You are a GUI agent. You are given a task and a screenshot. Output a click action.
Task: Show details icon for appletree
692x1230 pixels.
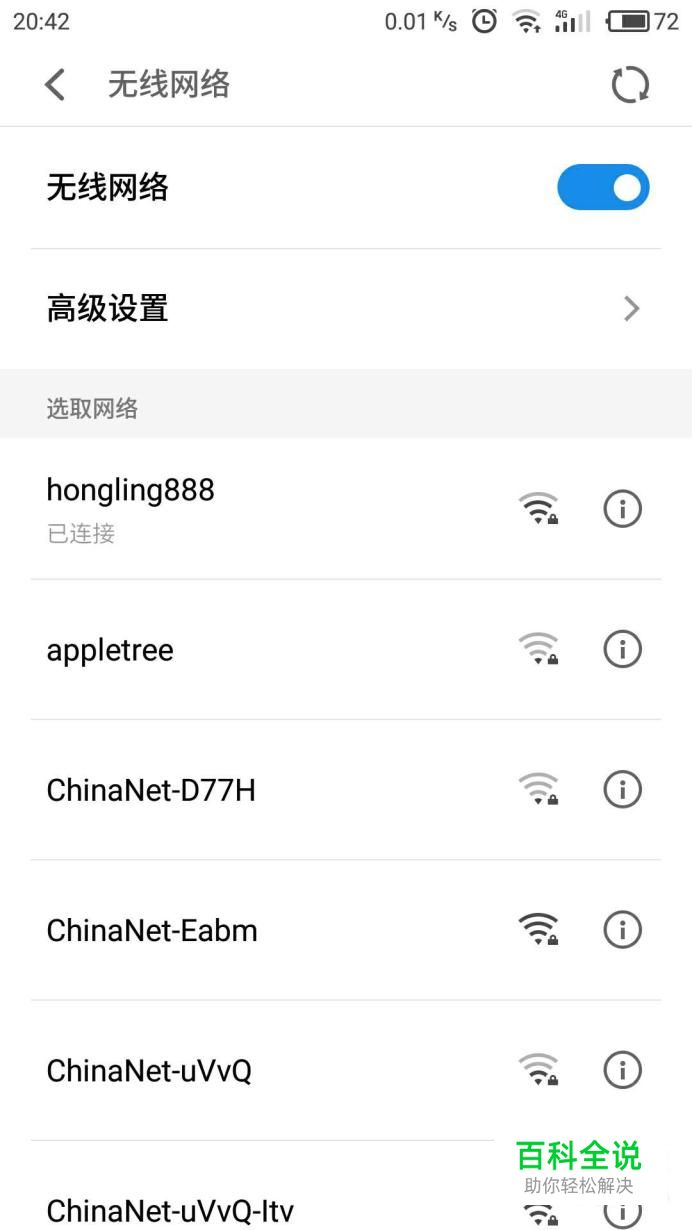pyautogui.click(x=622, y=650)
